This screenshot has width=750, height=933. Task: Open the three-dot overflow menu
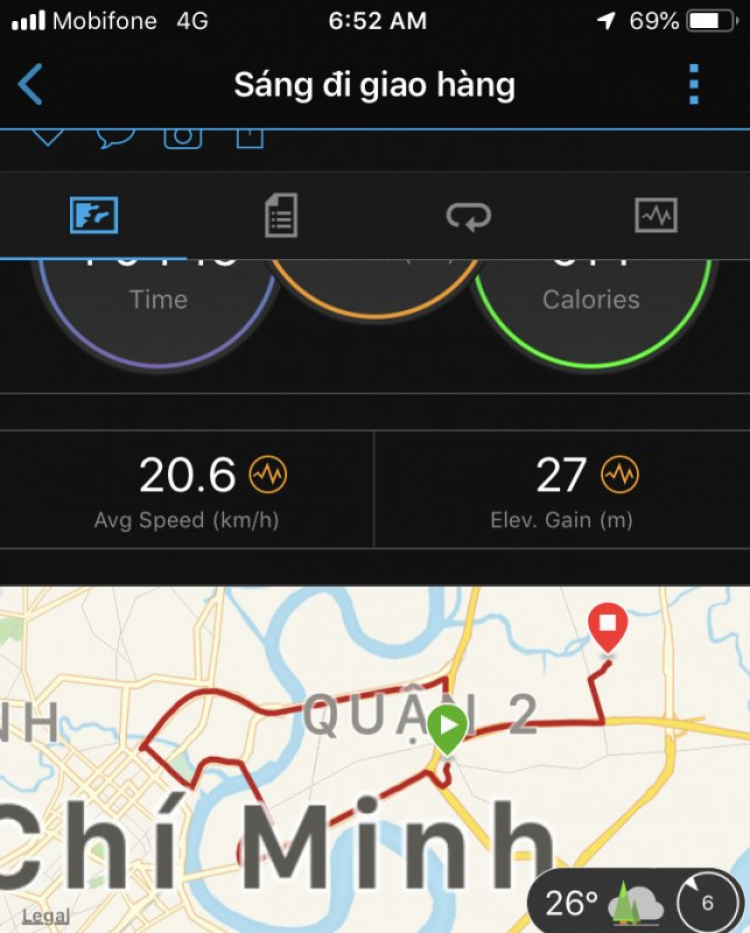(x=695, y=85)
